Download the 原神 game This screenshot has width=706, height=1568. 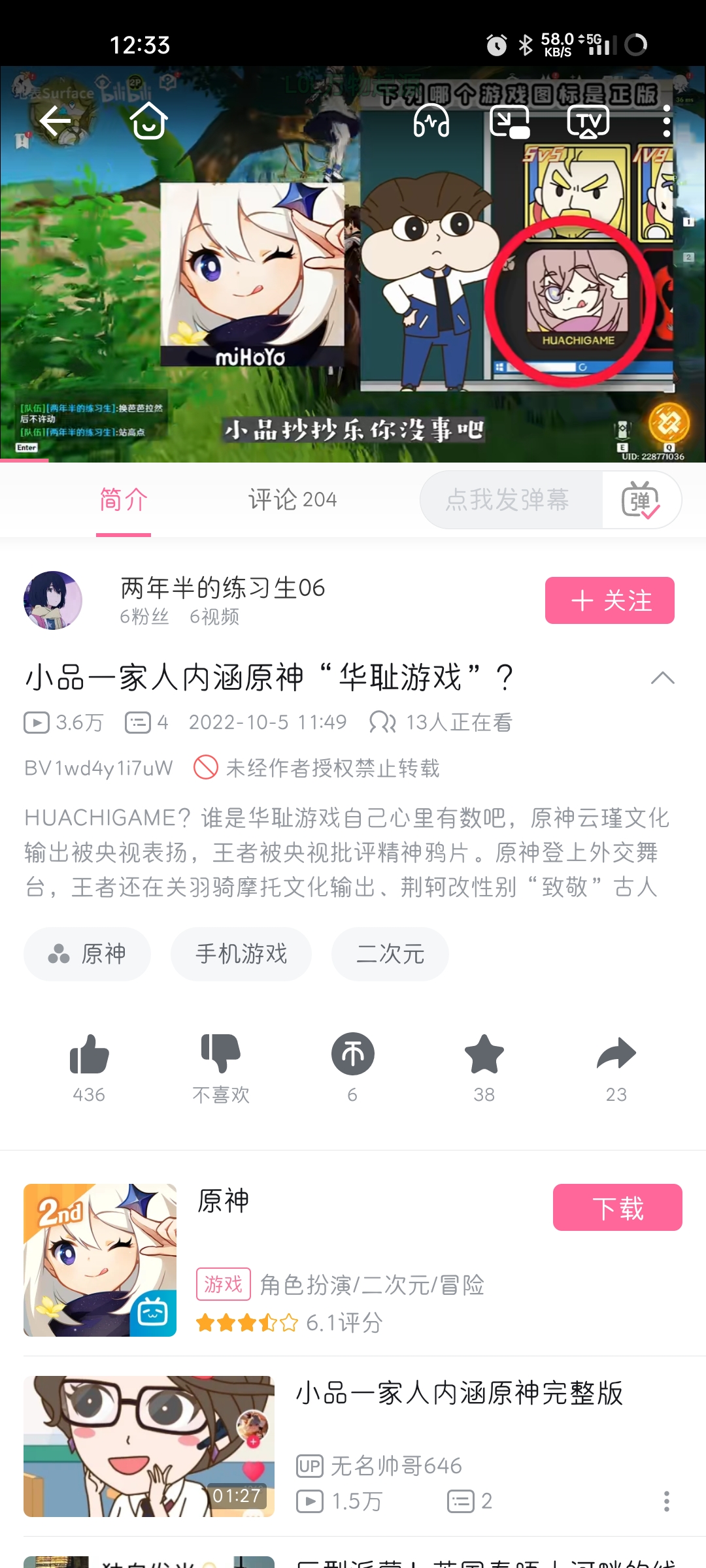617,1207
